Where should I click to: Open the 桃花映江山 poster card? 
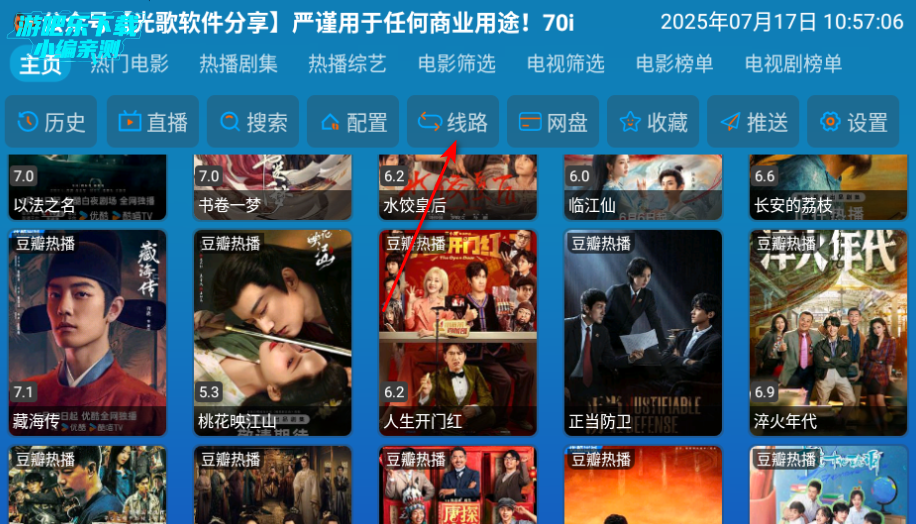coord(273,332)
